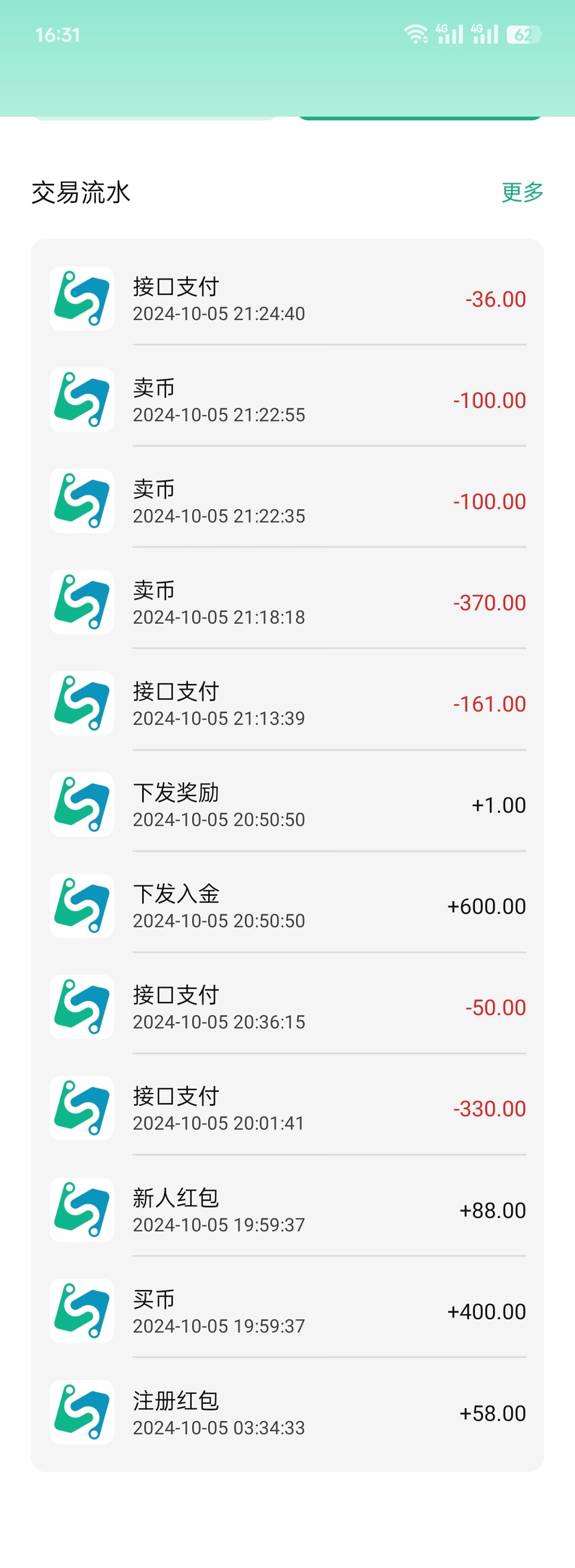Open the 买币 transaction of +400.00
The image size is (575, 1568).
click(x=287, y=1311)
